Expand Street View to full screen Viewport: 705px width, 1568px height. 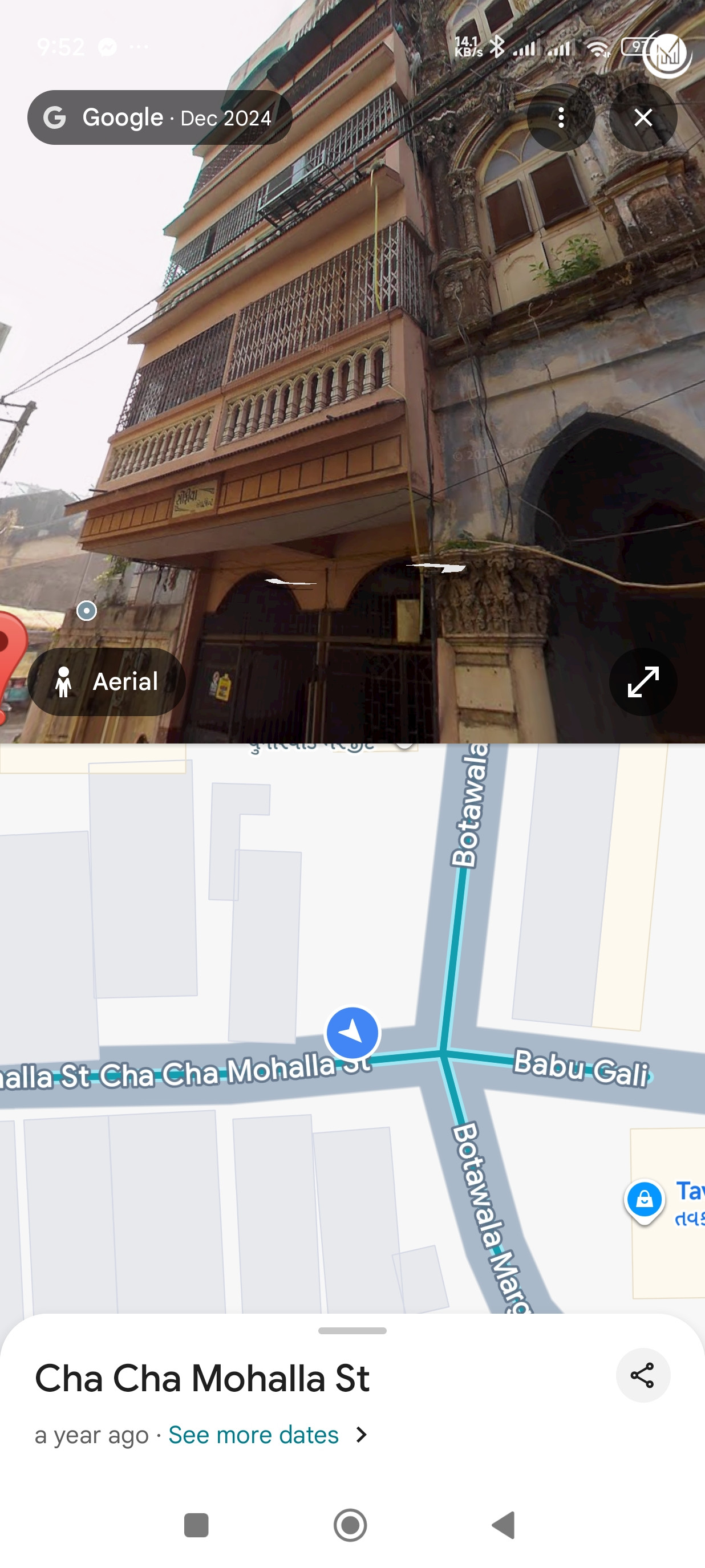point(643,682)
